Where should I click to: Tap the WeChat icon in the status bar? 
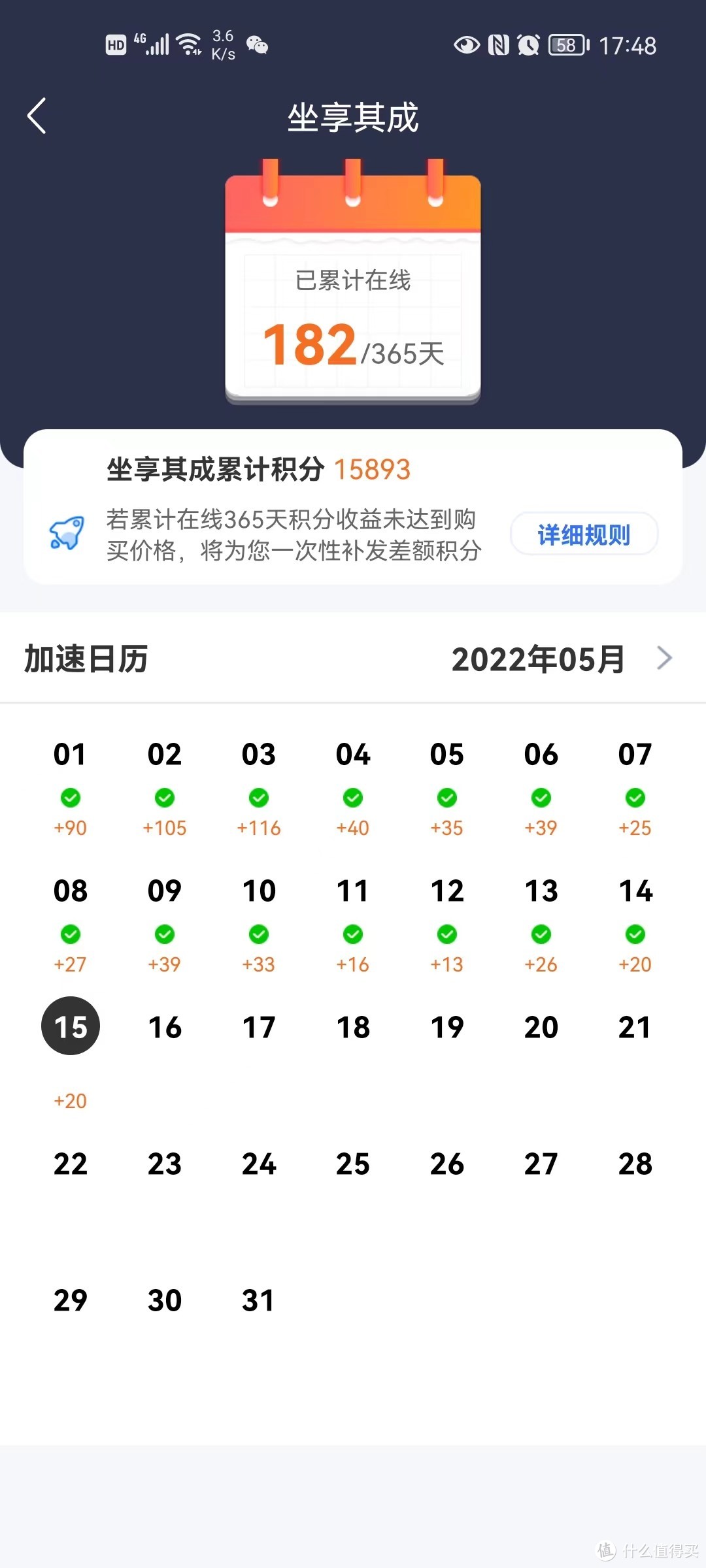coord(258,46)
